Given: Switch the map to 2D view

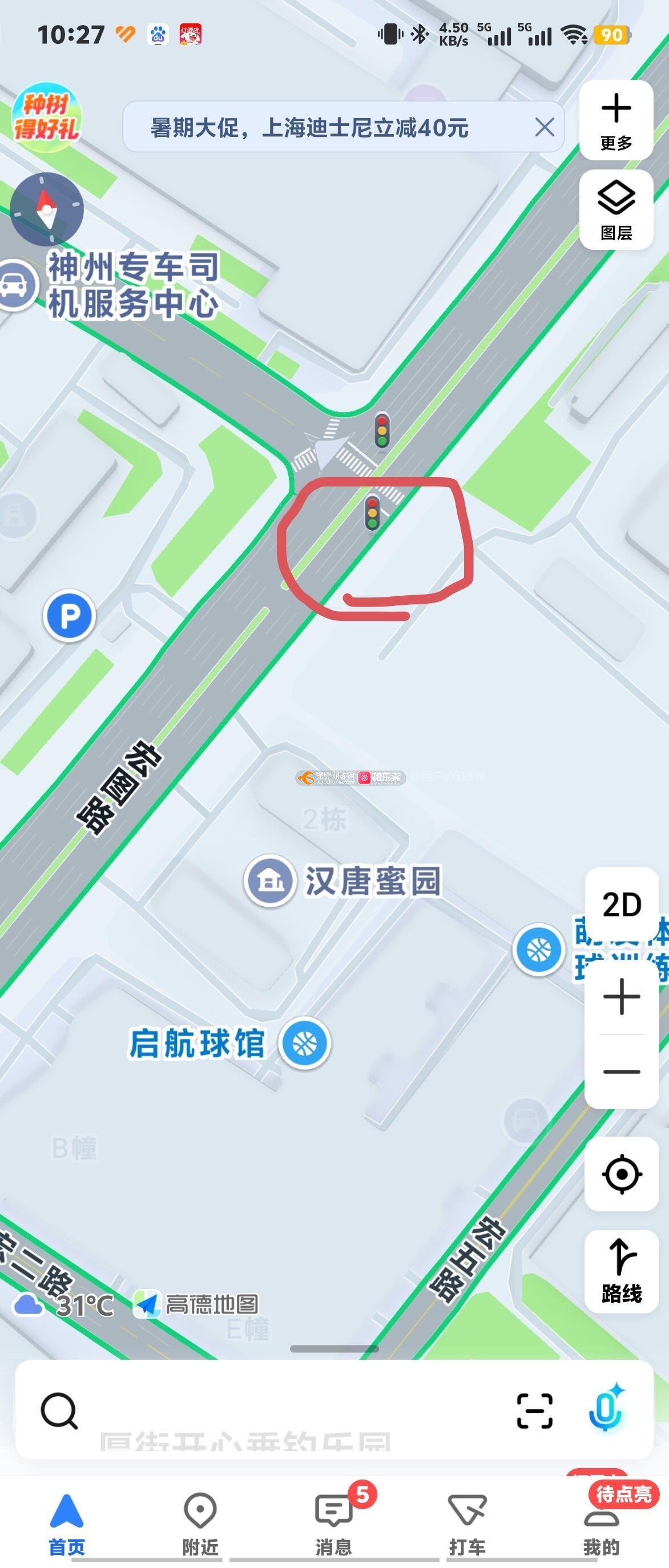Looking at the screenshot, I should coord(622,905).
